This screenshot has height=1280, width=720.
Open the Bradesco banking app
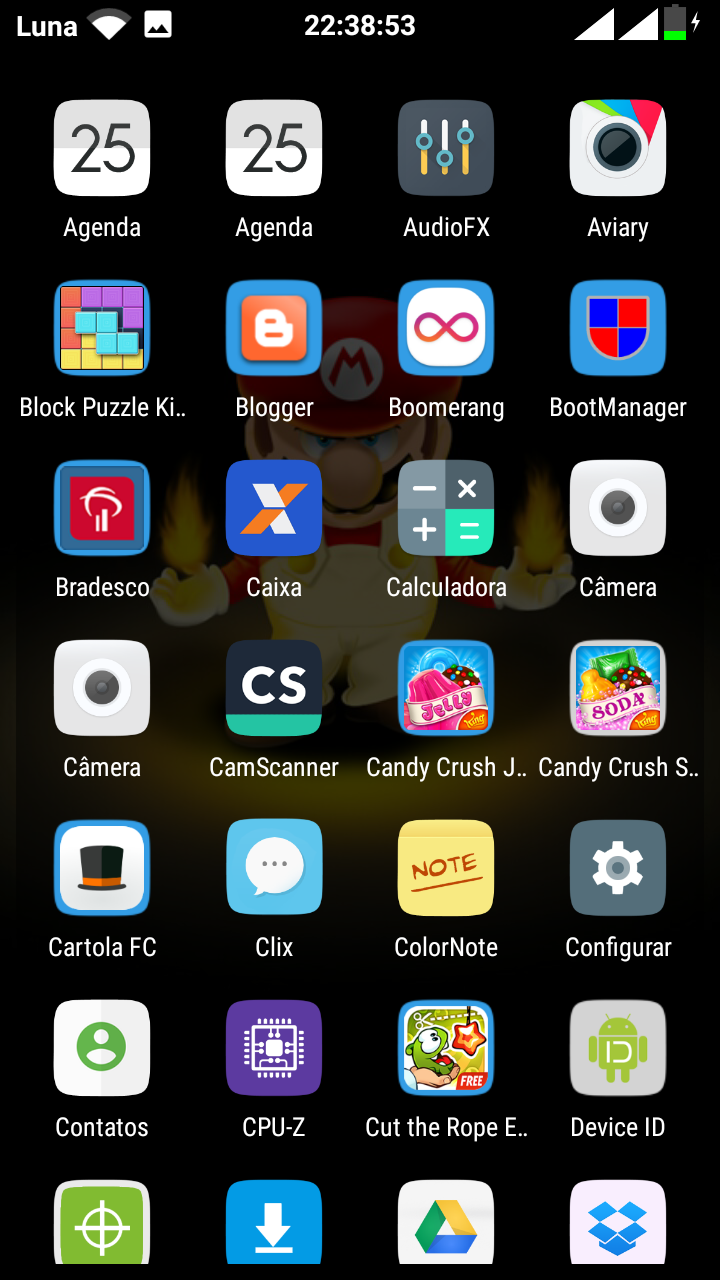click(102, 508)
